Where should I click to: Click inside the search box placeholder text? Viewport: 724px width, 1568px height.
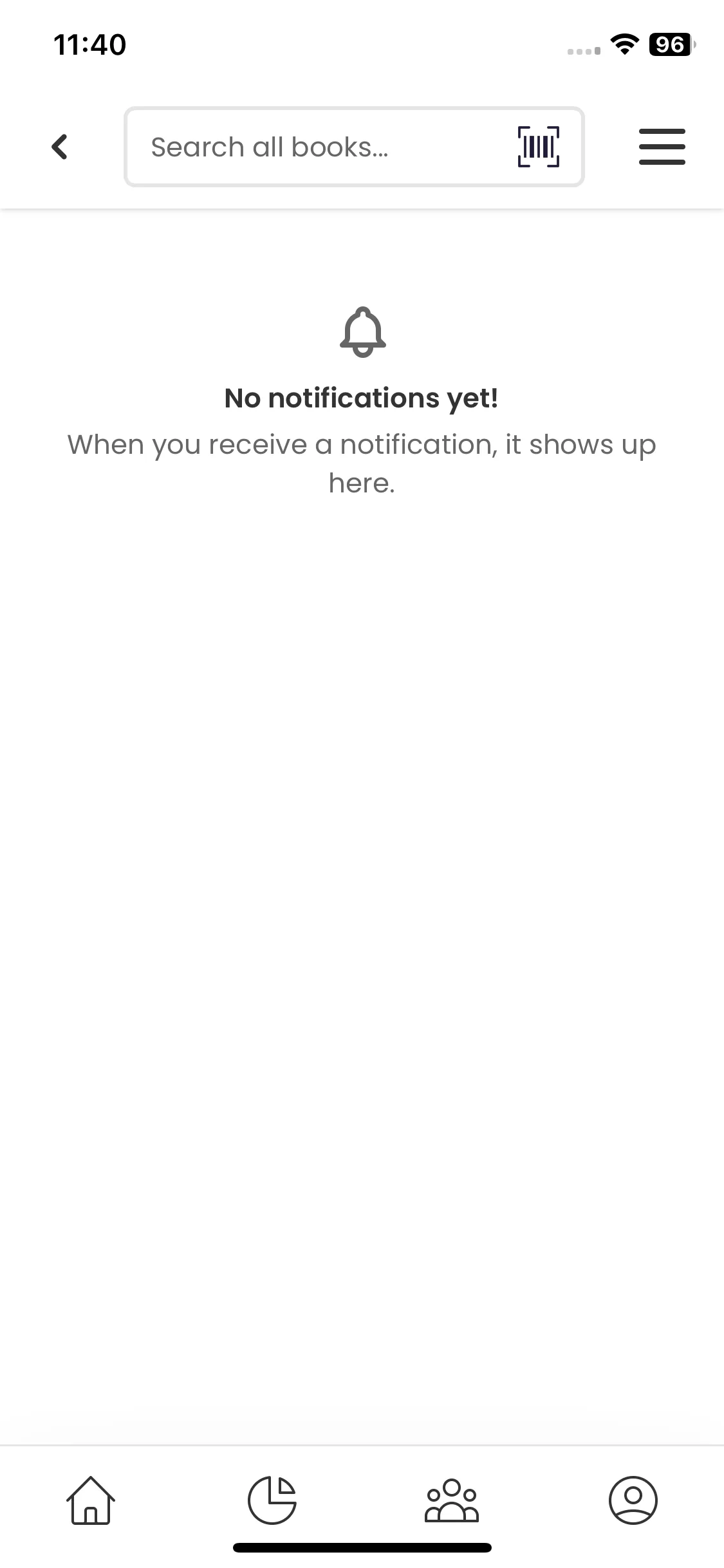click(x=270, y=146)
